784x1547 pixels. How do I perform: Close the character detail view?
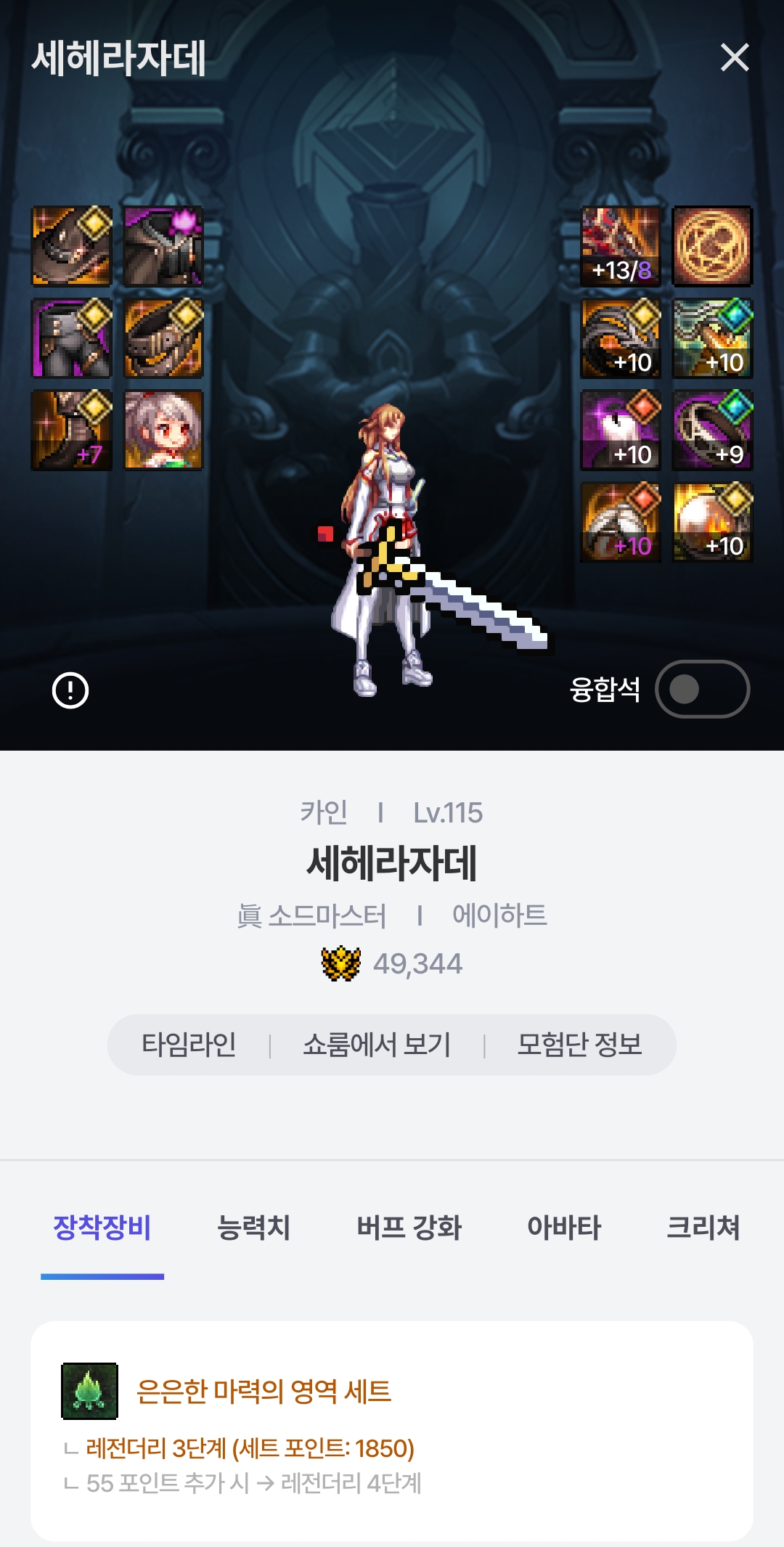click(x=735, y=57)
